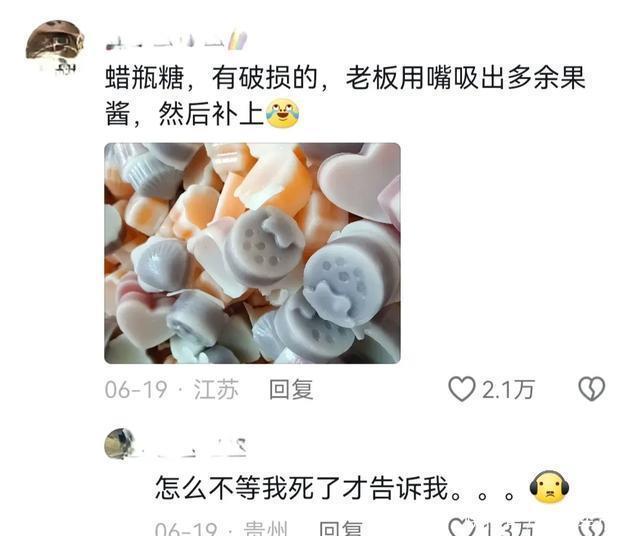Screen dimensions: 640x536
Task: Like the comment with 2.1万 likes
Action: click(461, 390)
